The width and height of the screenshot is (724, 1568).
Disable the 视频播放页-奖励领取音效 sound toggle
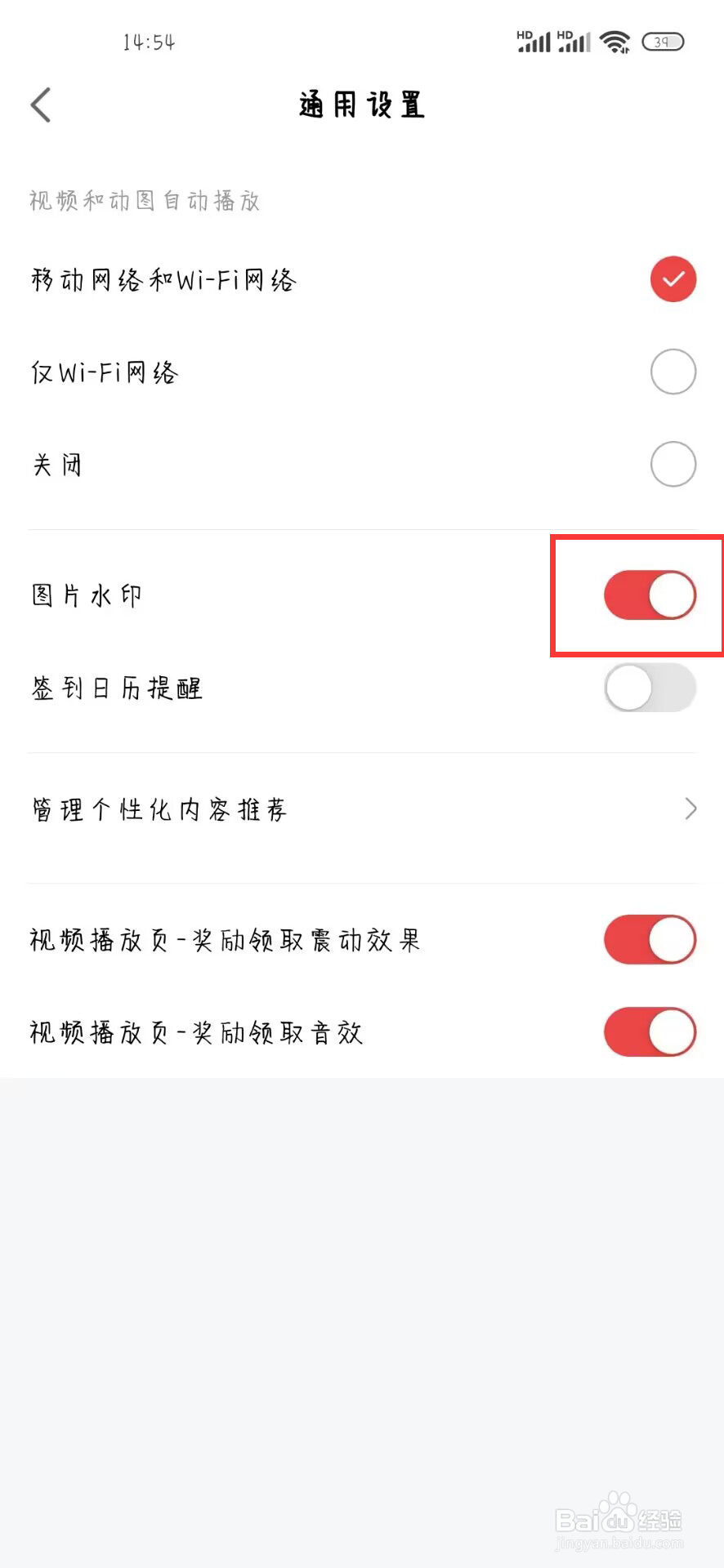[x=650, y=1031]
